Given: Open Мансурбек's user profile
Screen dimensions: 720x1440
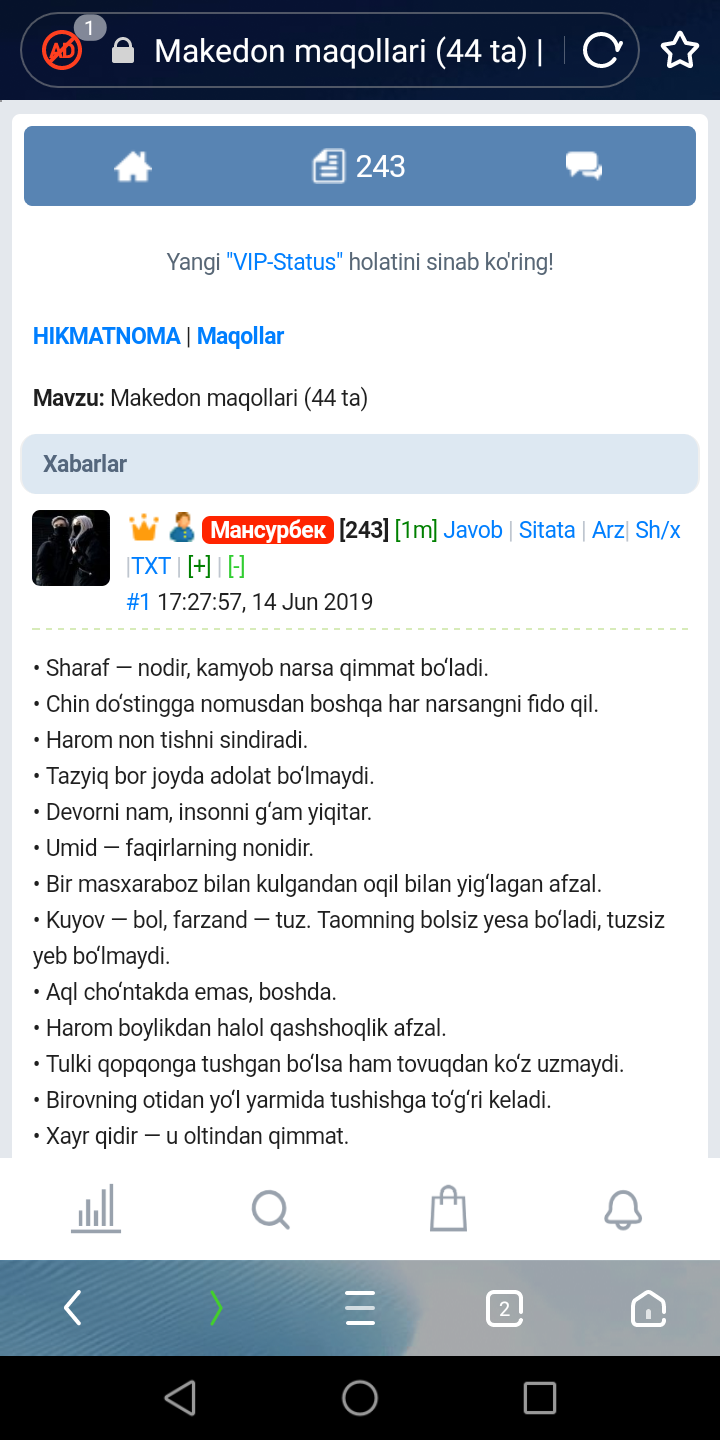Looking at the screenshot, I should tap(267, 530).
